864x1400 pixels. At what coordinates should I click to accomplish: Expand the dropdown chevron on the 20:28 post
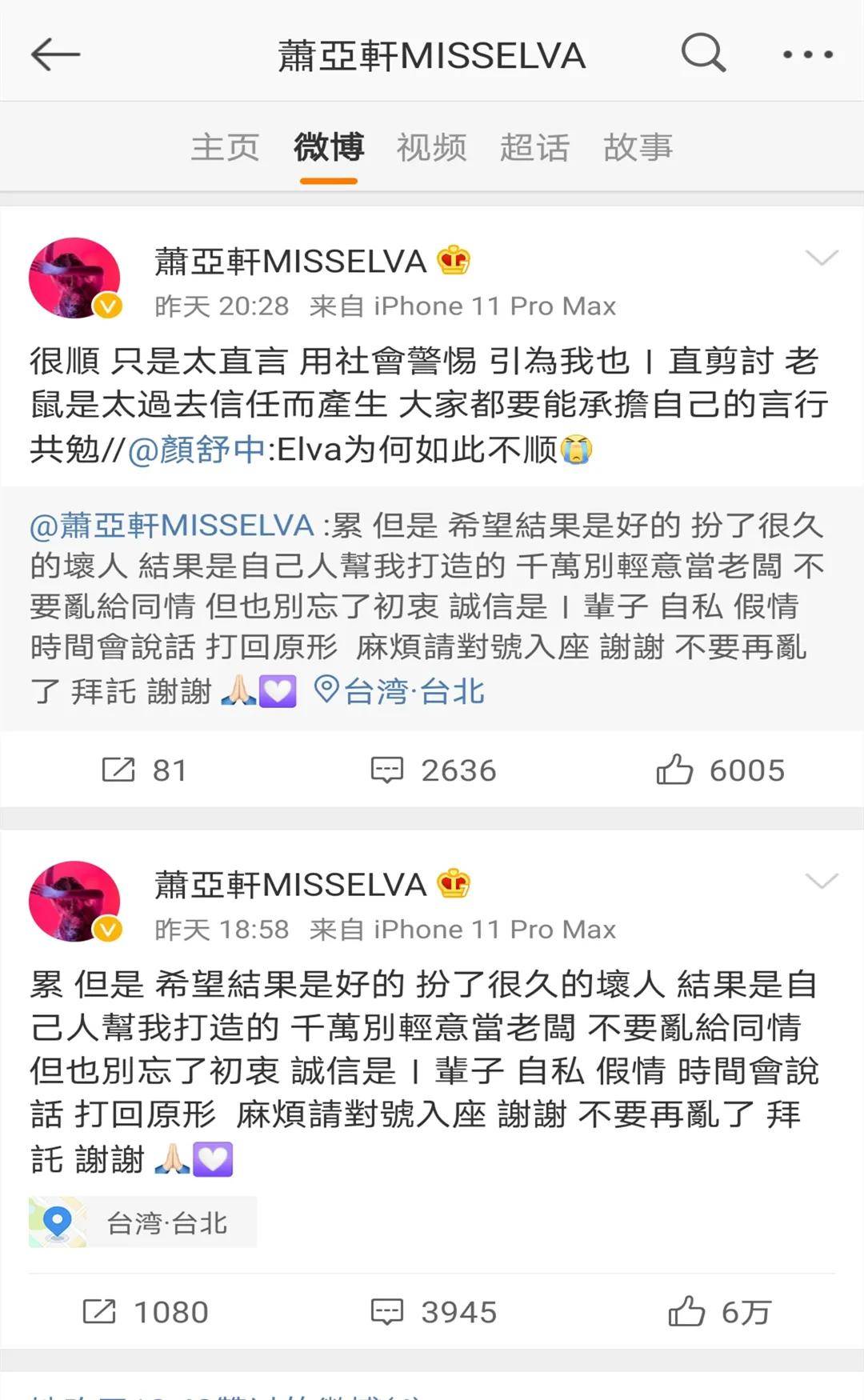tap(821, 258)
